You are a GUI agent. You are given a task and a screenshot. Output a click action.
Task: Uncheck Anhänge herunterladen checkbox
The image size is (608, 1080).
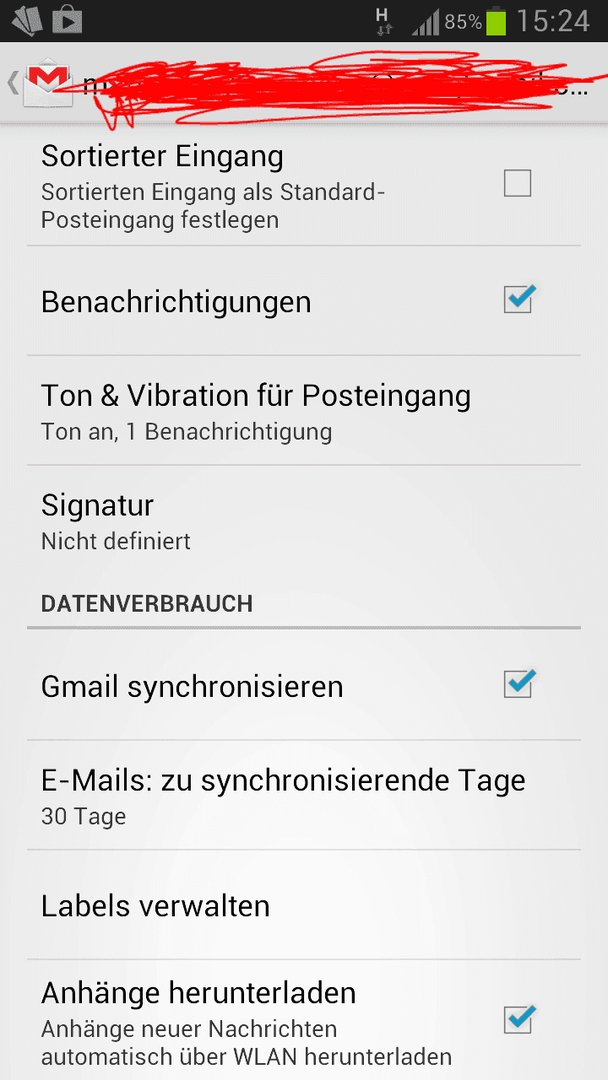(518, 1019)
